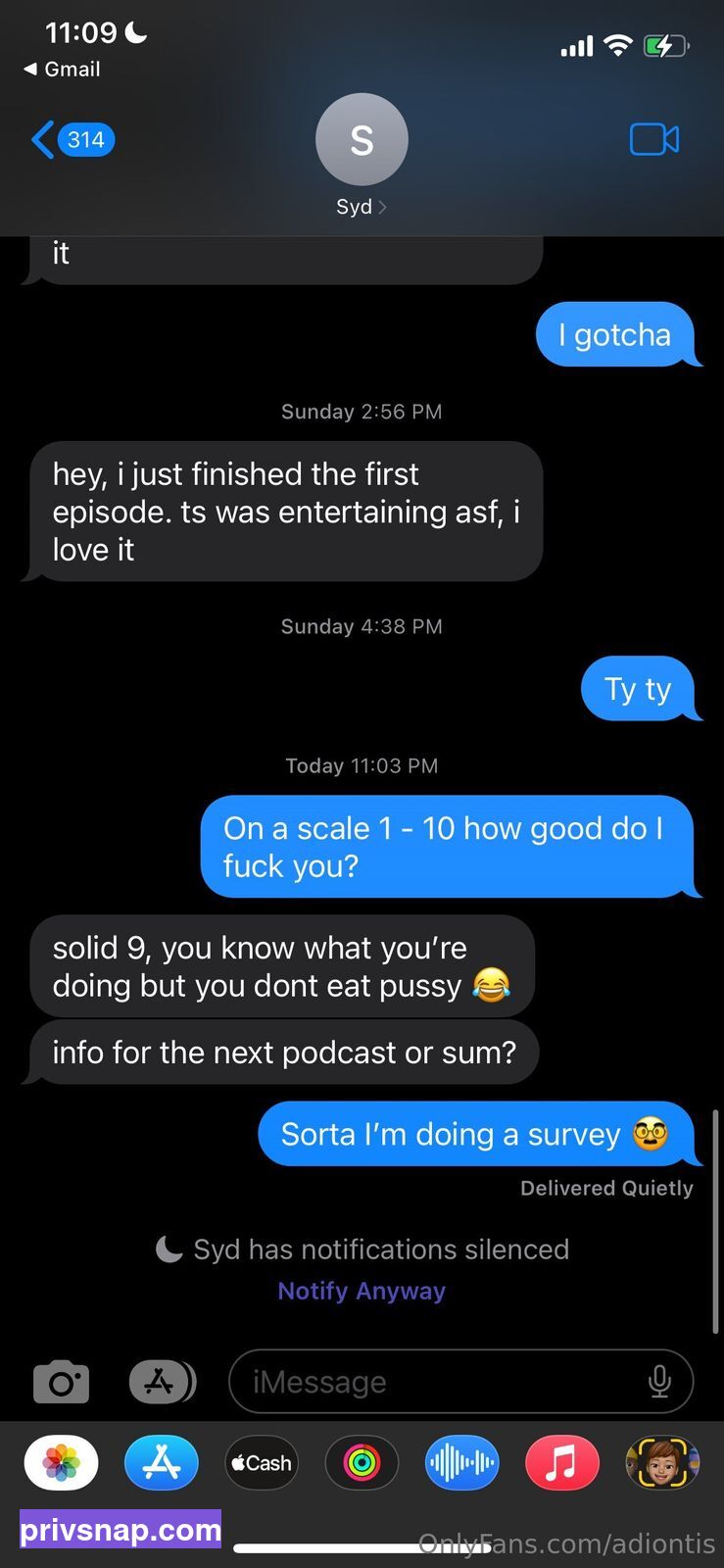The width and height of the screenshot is (724, 1568).
Task: Open Apple Cash in app strip
Action: tap(262, 1463)
